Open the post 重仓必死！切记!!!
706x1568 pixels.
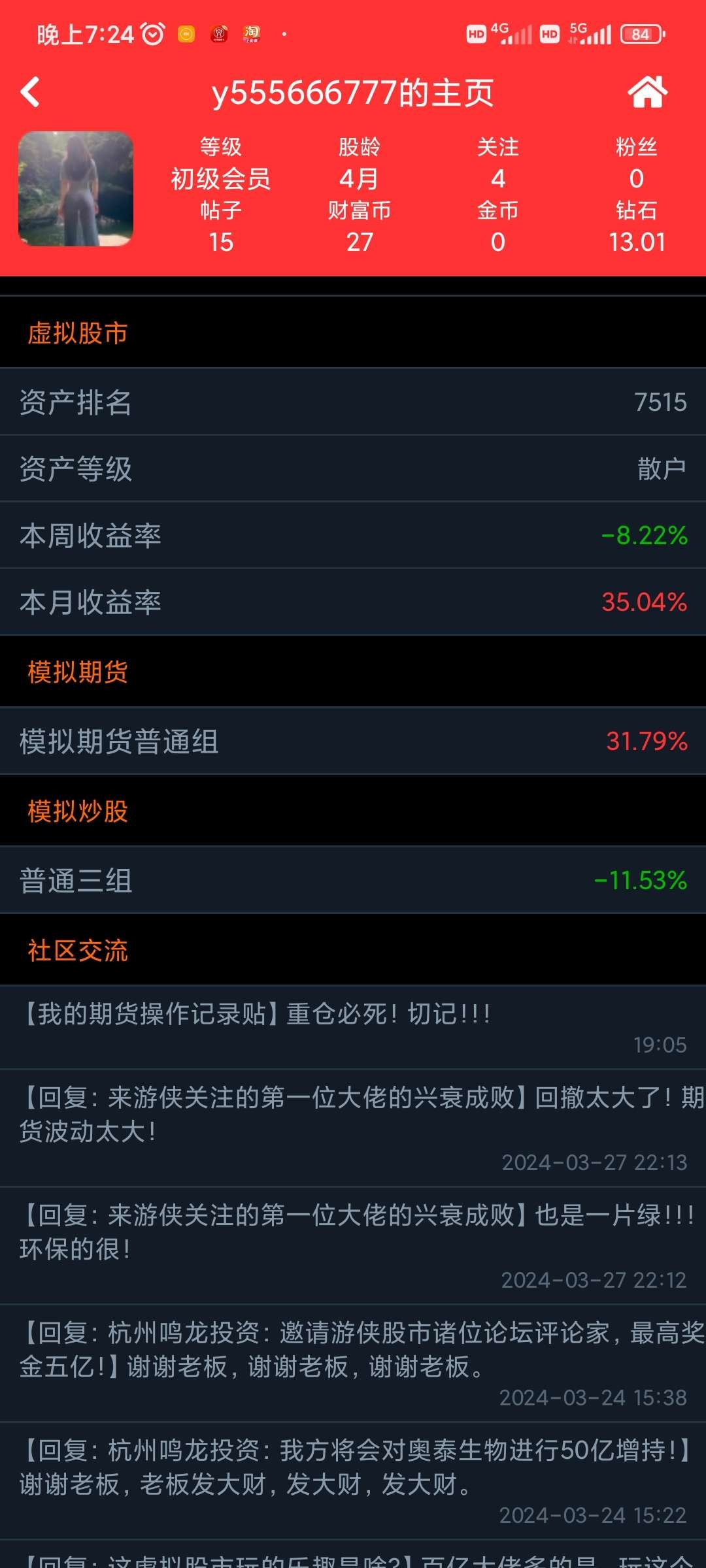pos(353,1028)
